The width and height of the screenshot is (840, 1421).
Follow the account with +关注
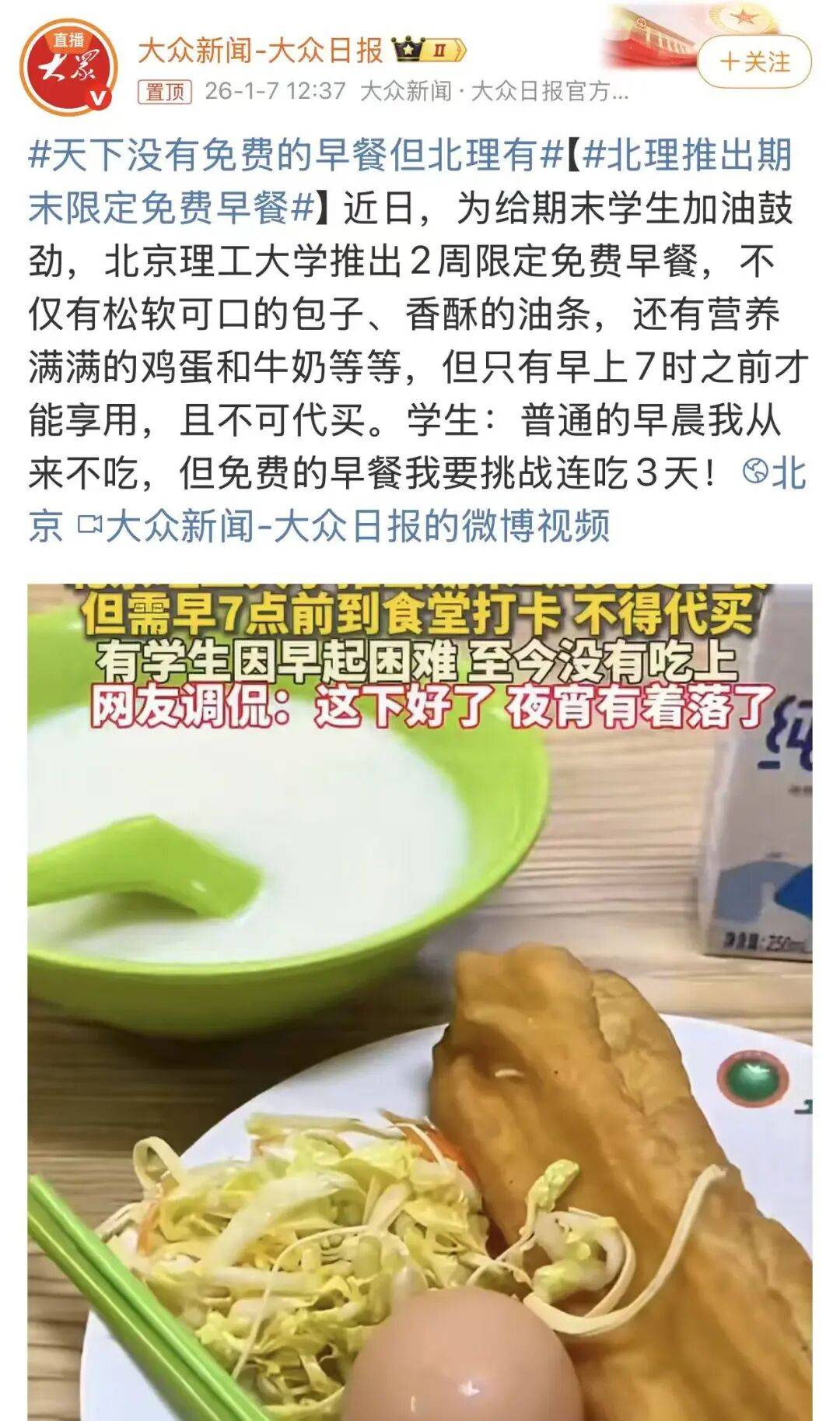[x=754, y=61]
